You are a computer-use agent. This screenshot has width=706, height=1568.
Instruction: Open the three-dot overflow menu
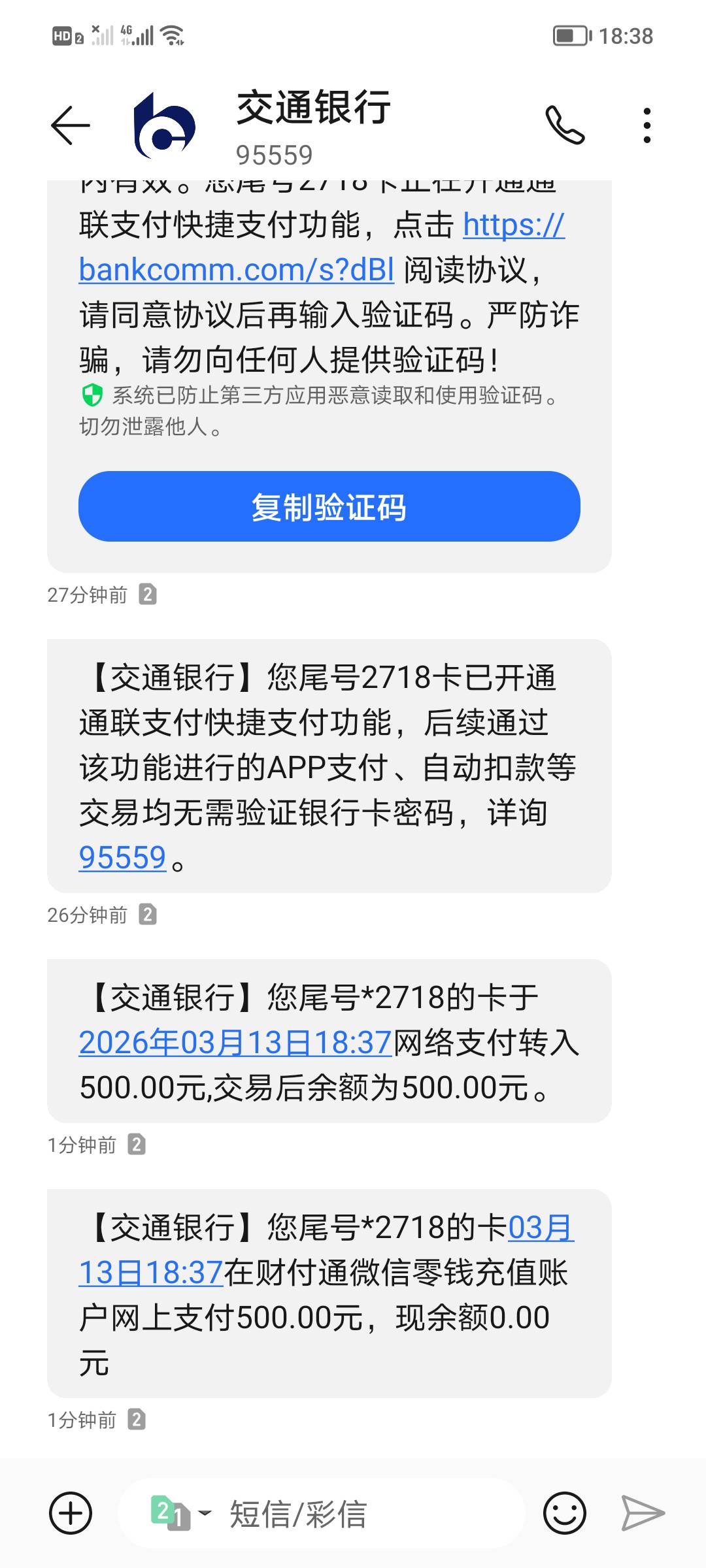(x=647, y=125)
